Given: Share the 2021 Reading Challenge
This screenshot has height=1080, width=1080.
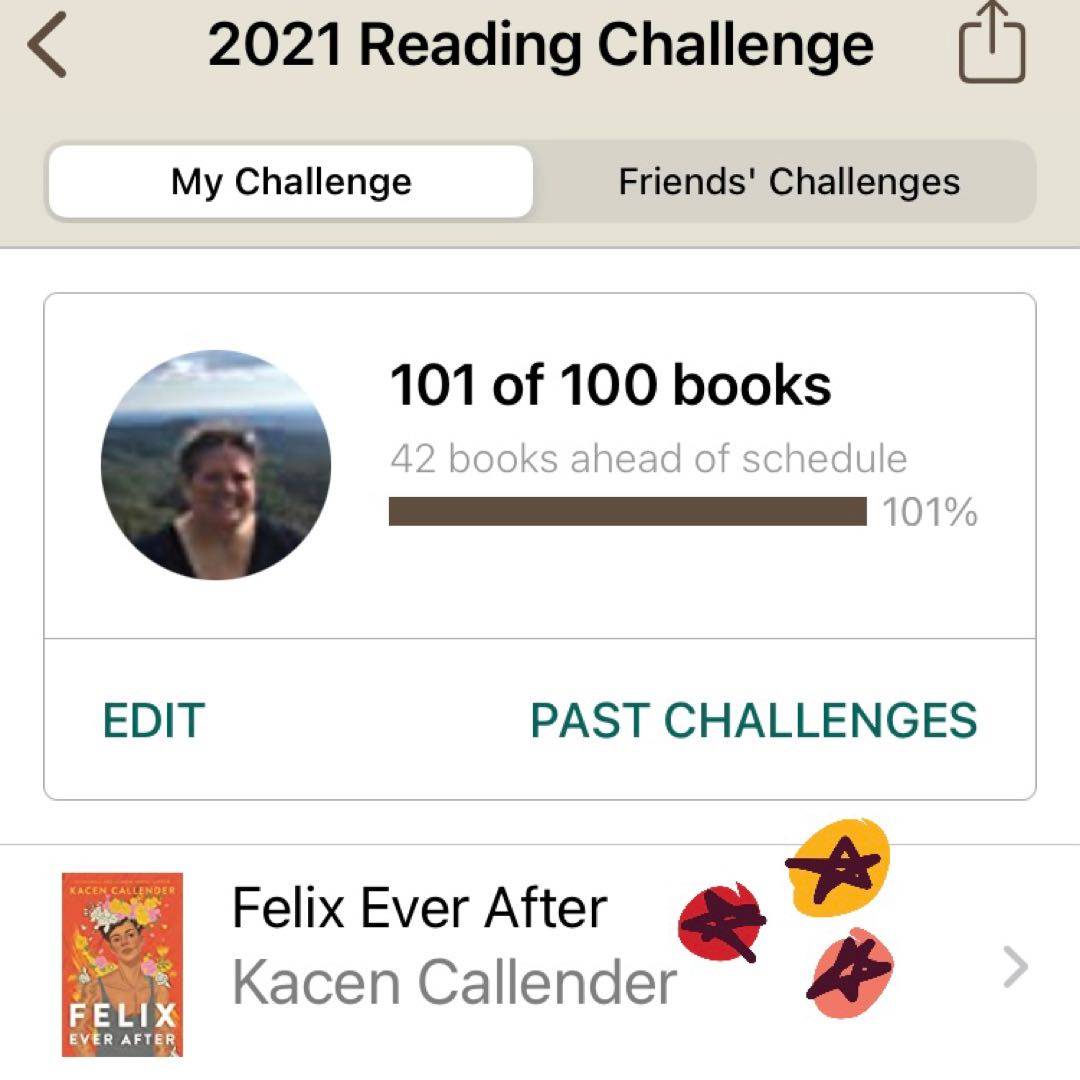Looking at the screenshot, I should coord(992,48).
